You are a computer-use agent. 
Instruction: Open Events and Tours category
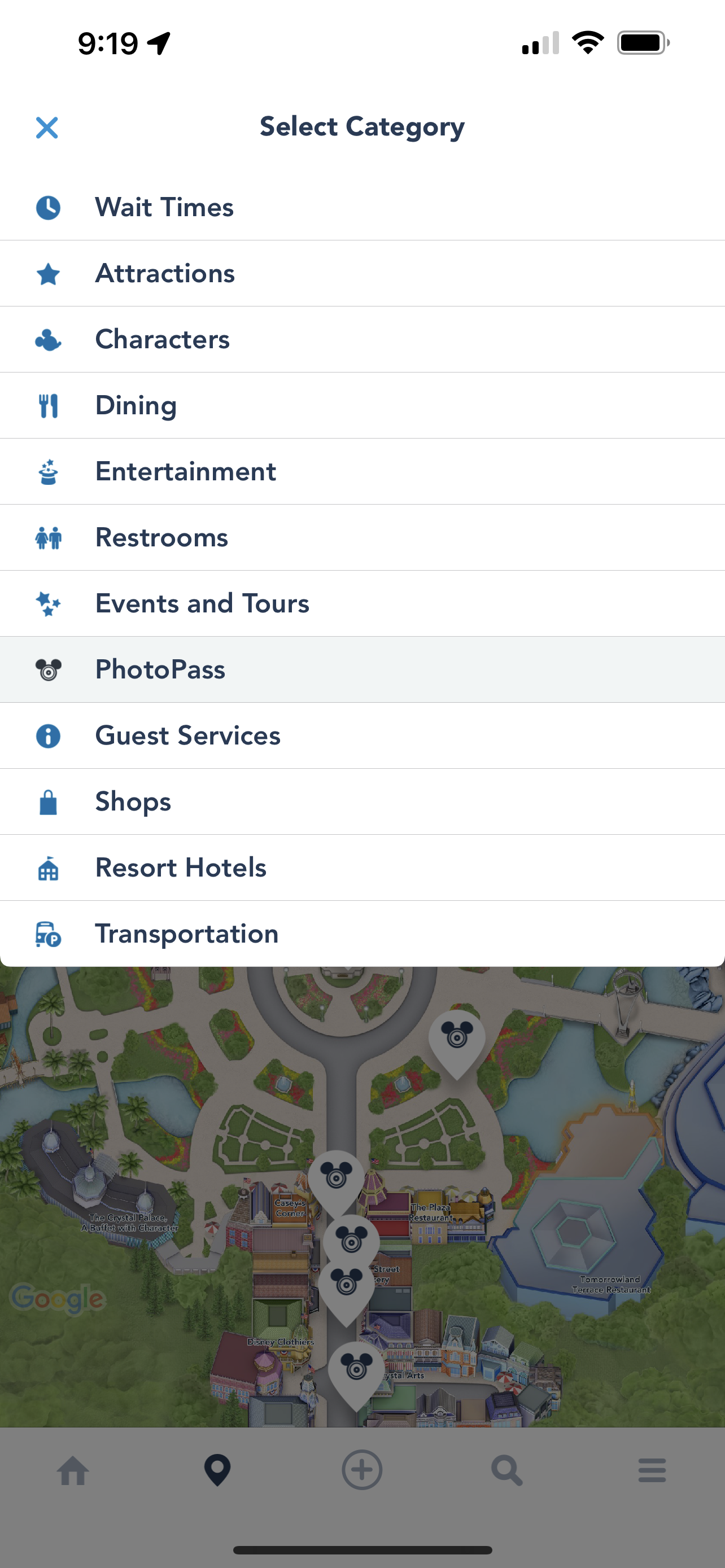362,604
